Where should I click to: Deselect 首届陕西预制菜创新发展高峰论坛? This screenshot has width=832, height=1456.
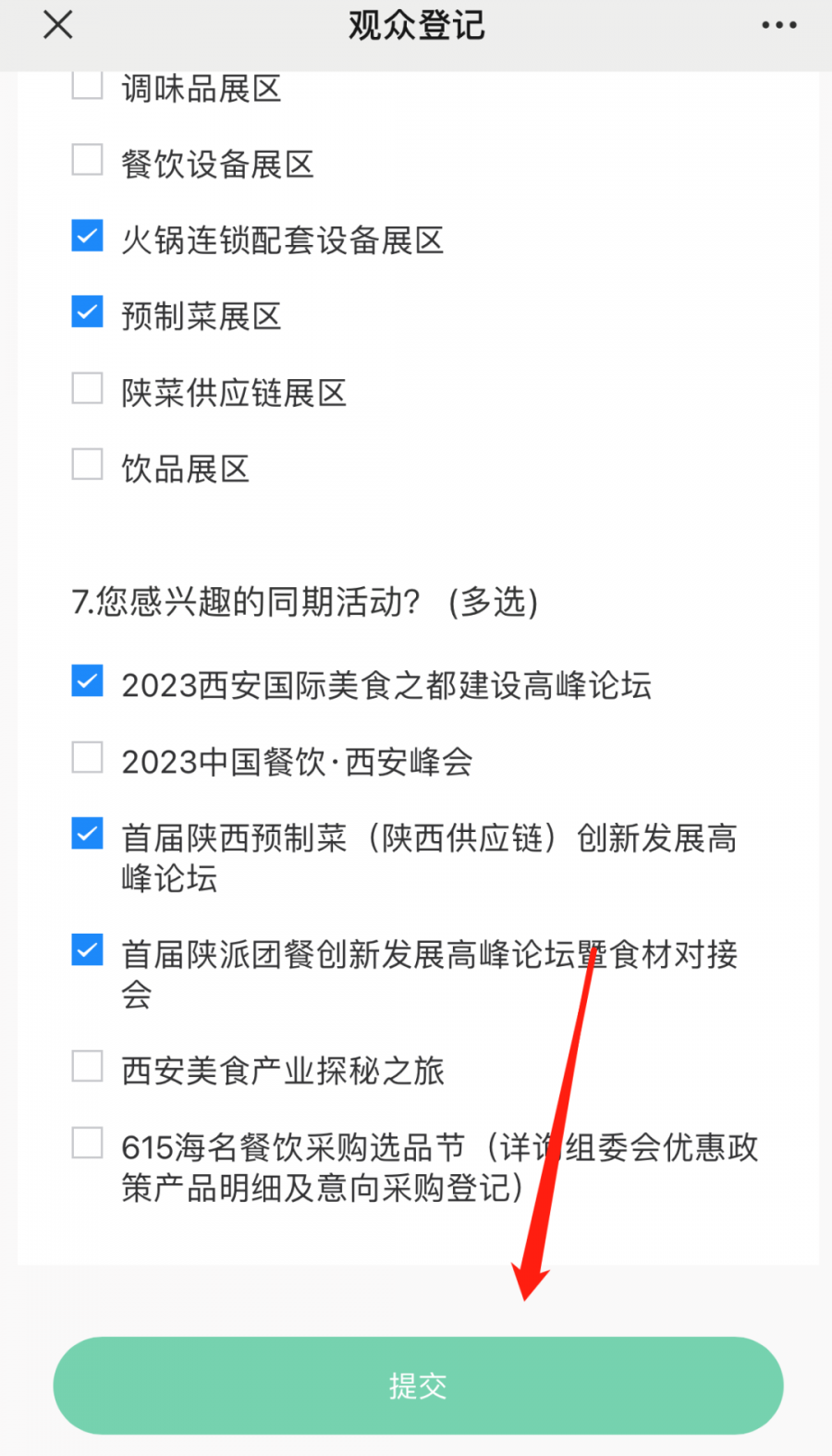coord(88,834)
